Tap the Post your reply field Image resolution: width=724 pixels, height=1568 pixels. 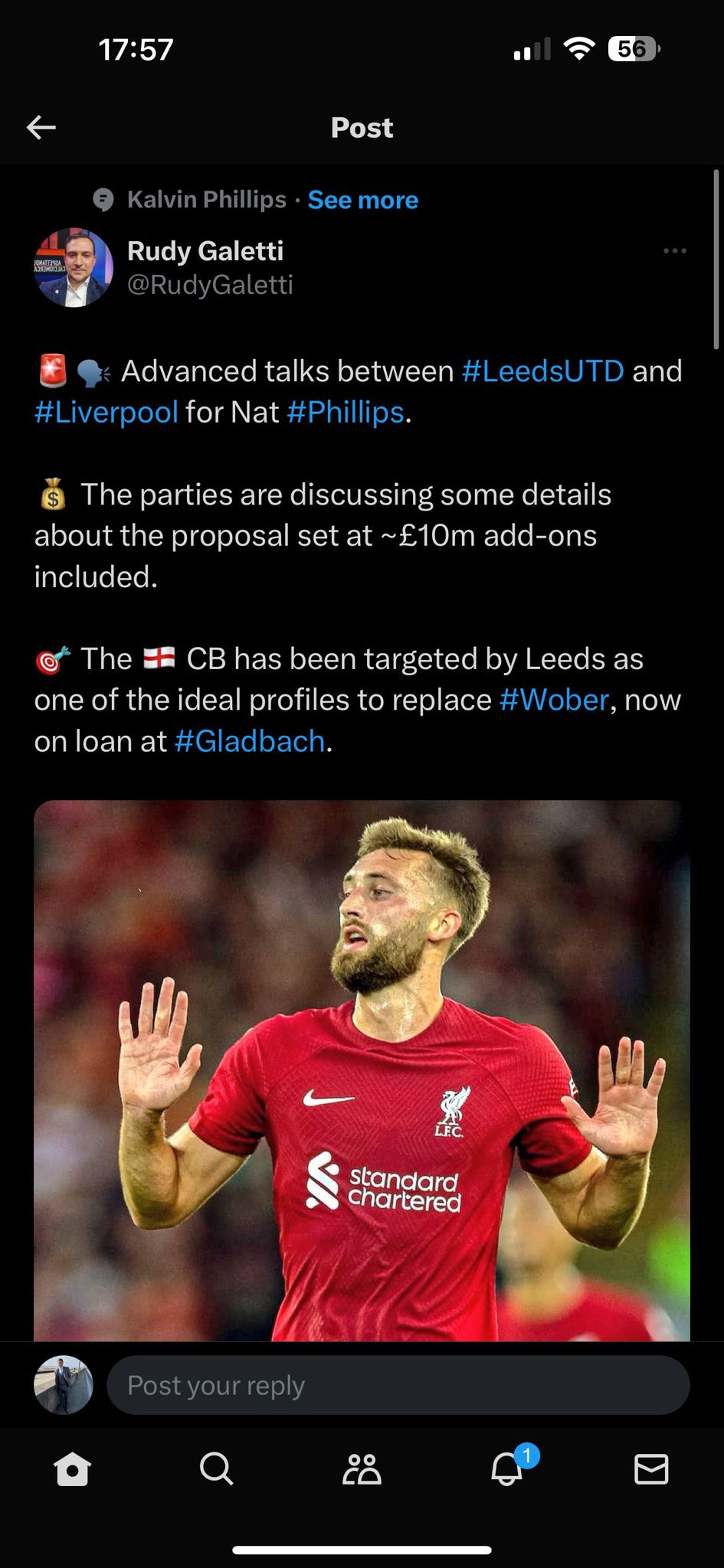coord(398,1385)
